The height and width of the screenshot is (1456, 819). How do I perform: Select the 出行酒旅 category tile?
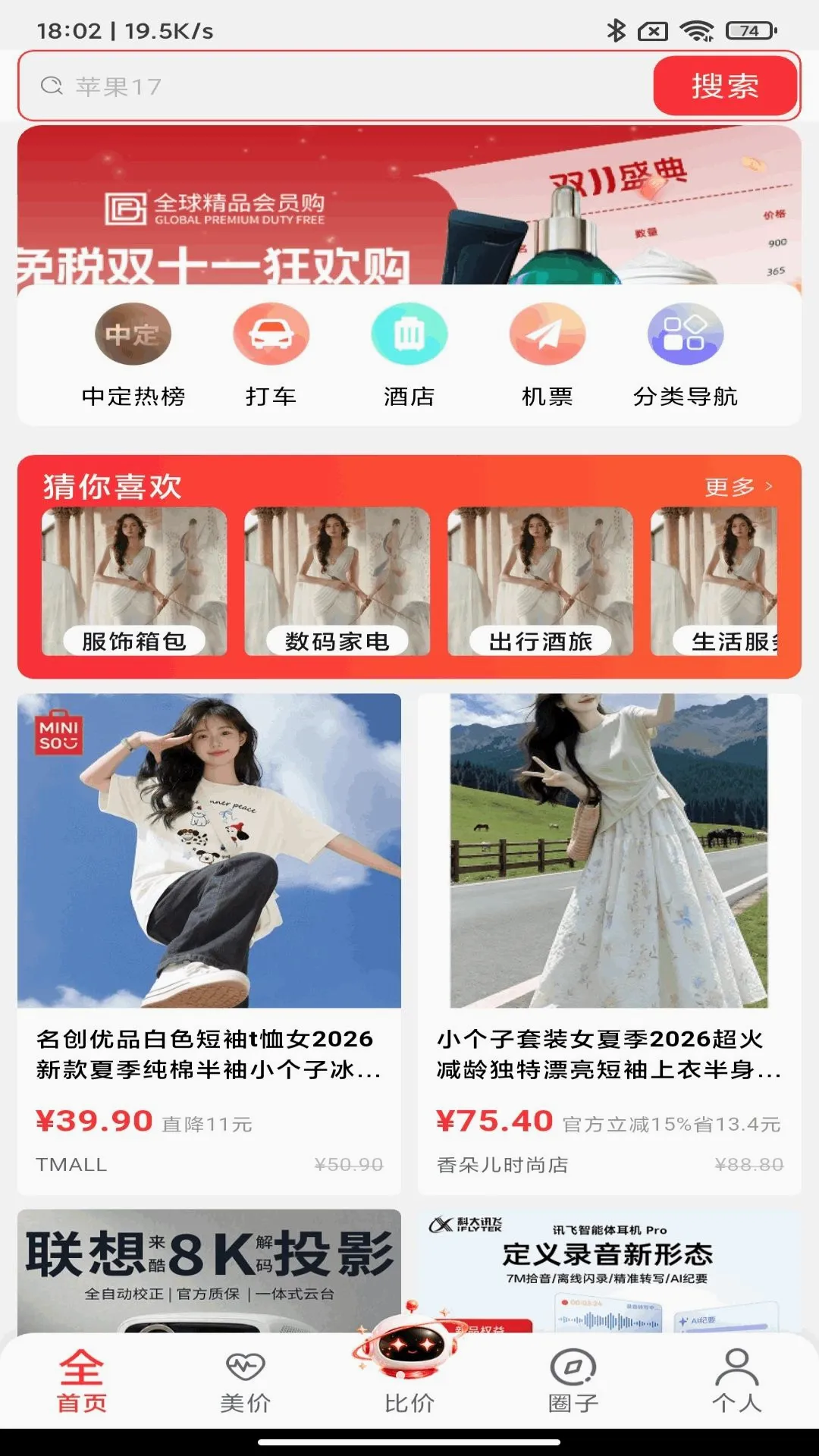[x=541, y=581]
